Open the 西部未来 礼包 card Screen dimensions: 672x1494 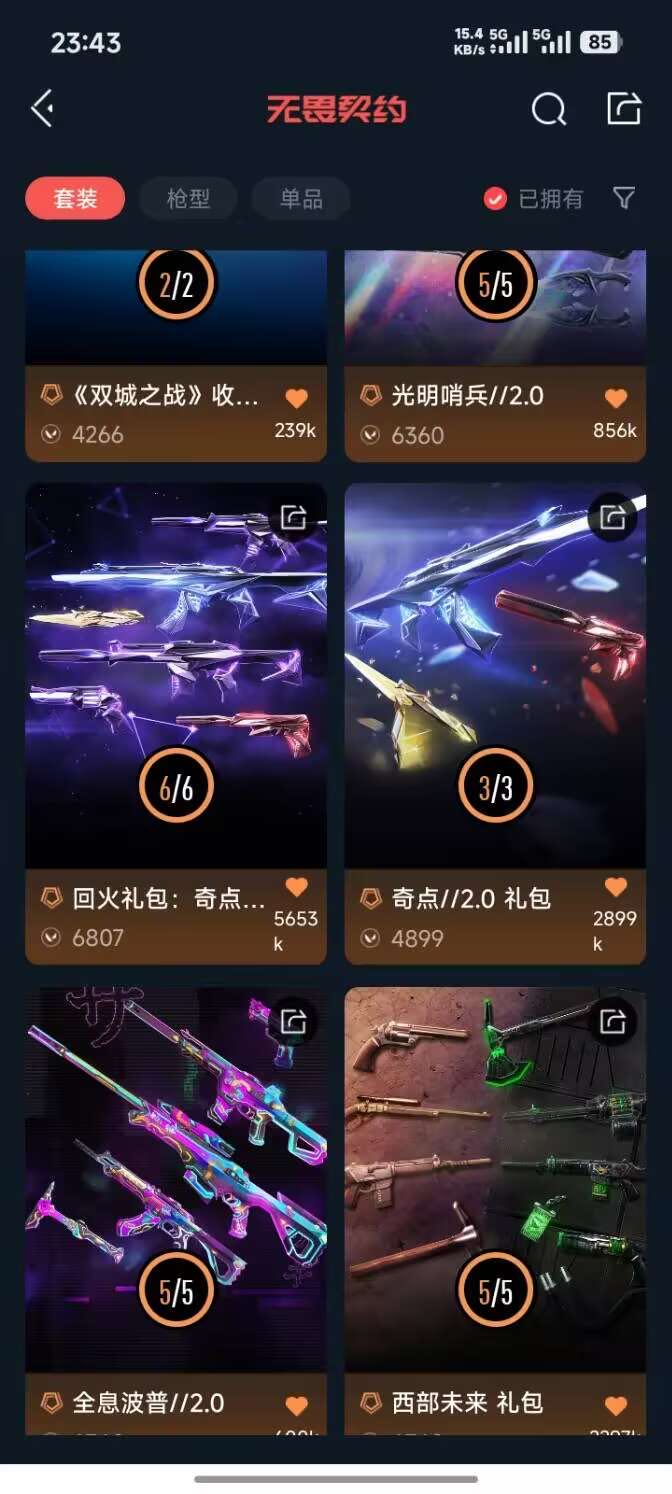[x=495, y=1211]
